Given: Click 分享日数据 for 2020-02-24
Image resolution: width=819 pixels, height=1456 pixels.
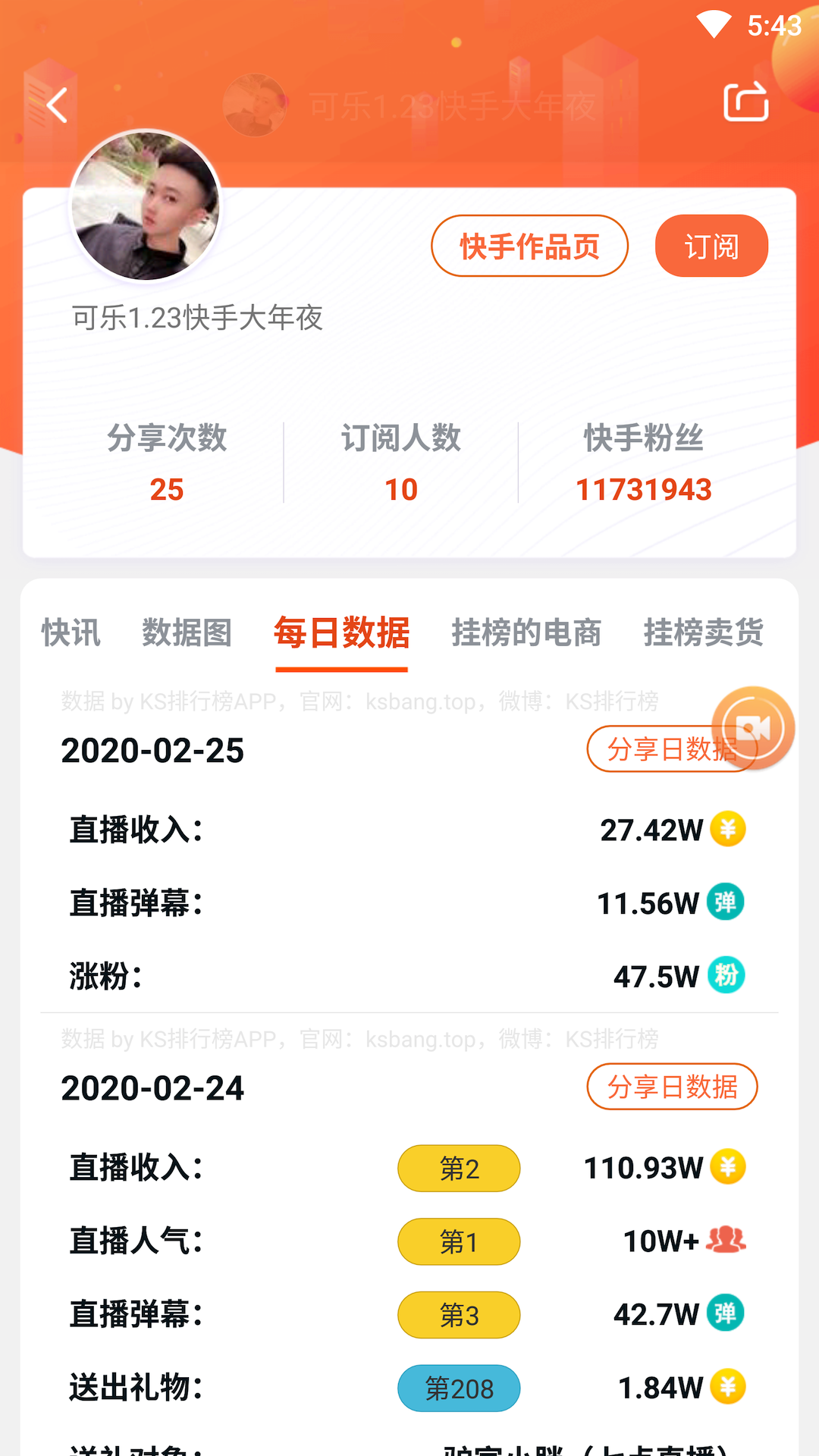Looking at the screenshot, I should (672, 1087).
